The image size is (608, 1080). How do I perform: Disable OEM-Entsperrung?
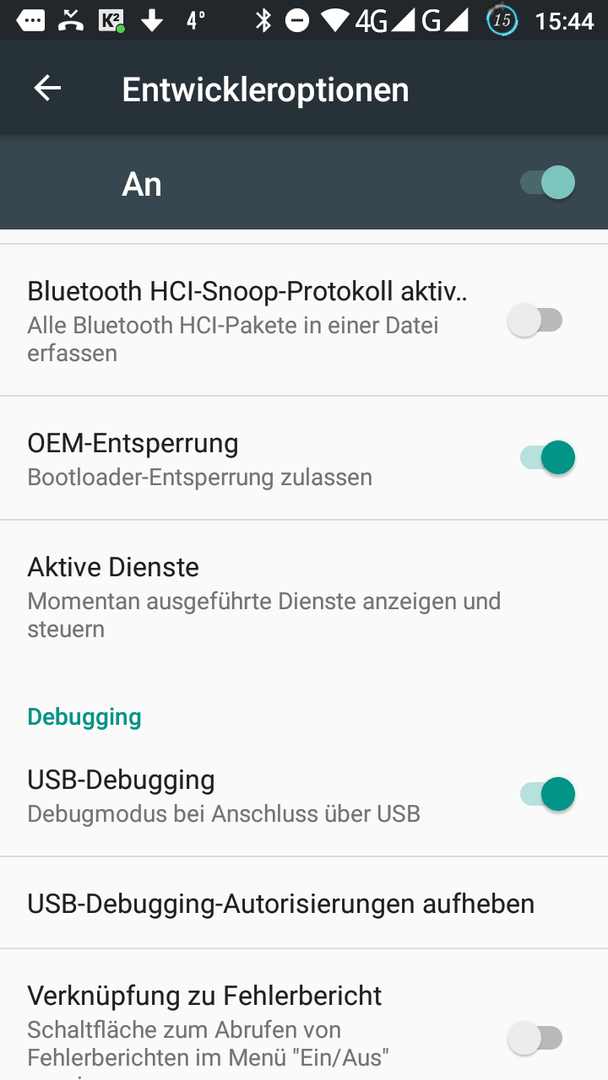pyautogui.click(x=547, y=458)
